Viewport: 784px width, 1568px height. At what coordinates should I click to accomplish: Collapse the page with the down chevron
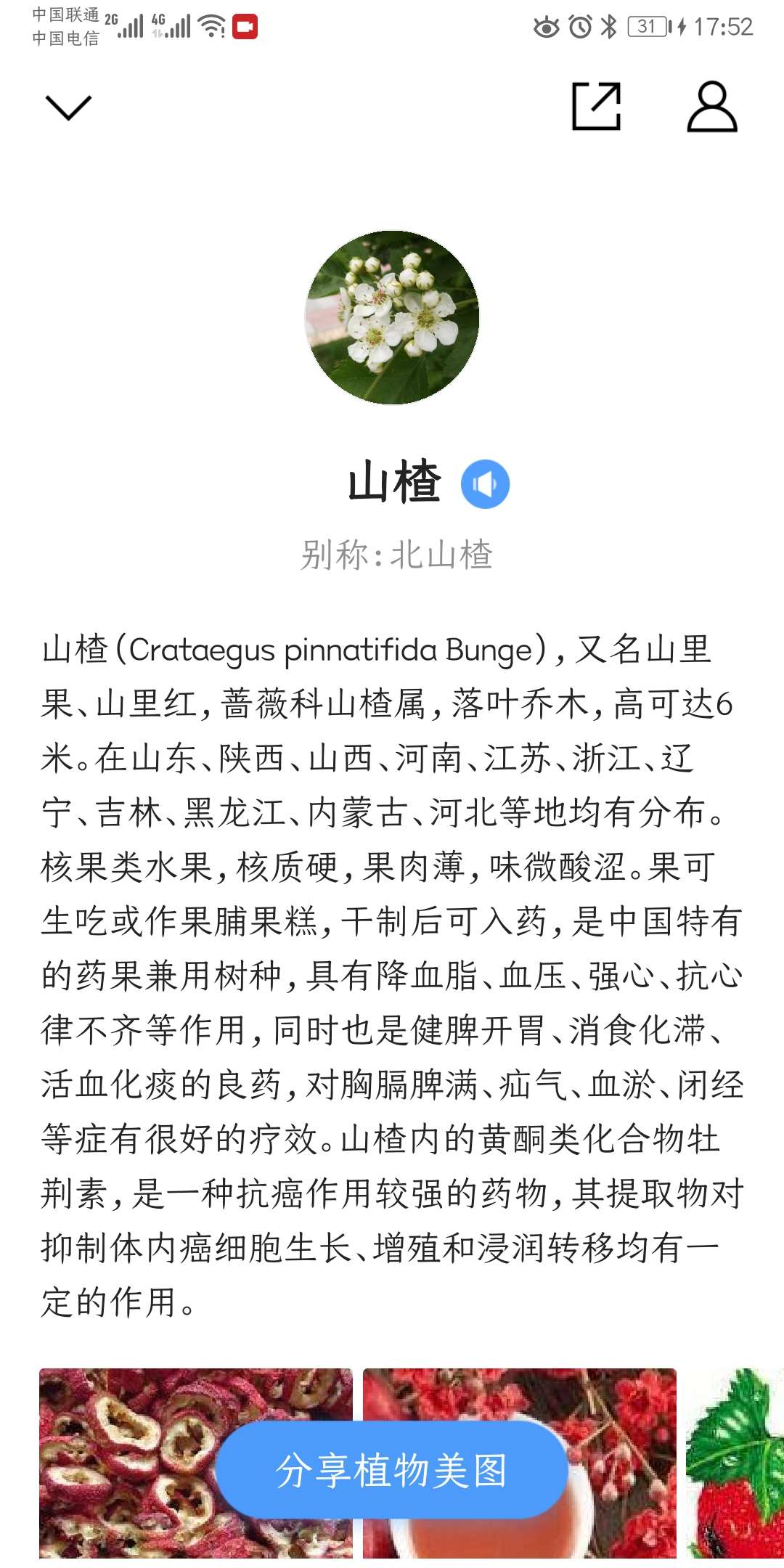(x=68, y=107)
